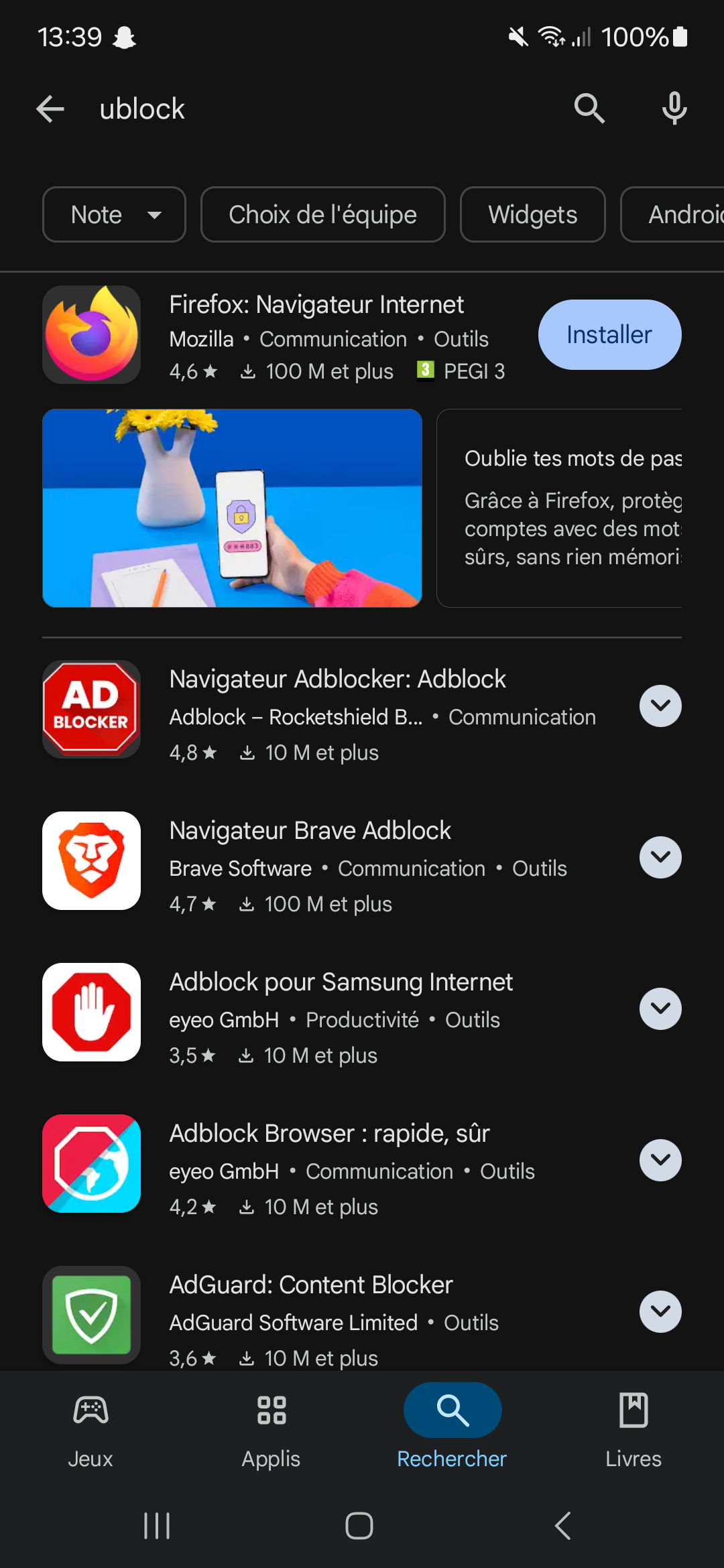724x1568 pixels.
Task: Open the Oublie tes mots de passe card
Action: 560,508
